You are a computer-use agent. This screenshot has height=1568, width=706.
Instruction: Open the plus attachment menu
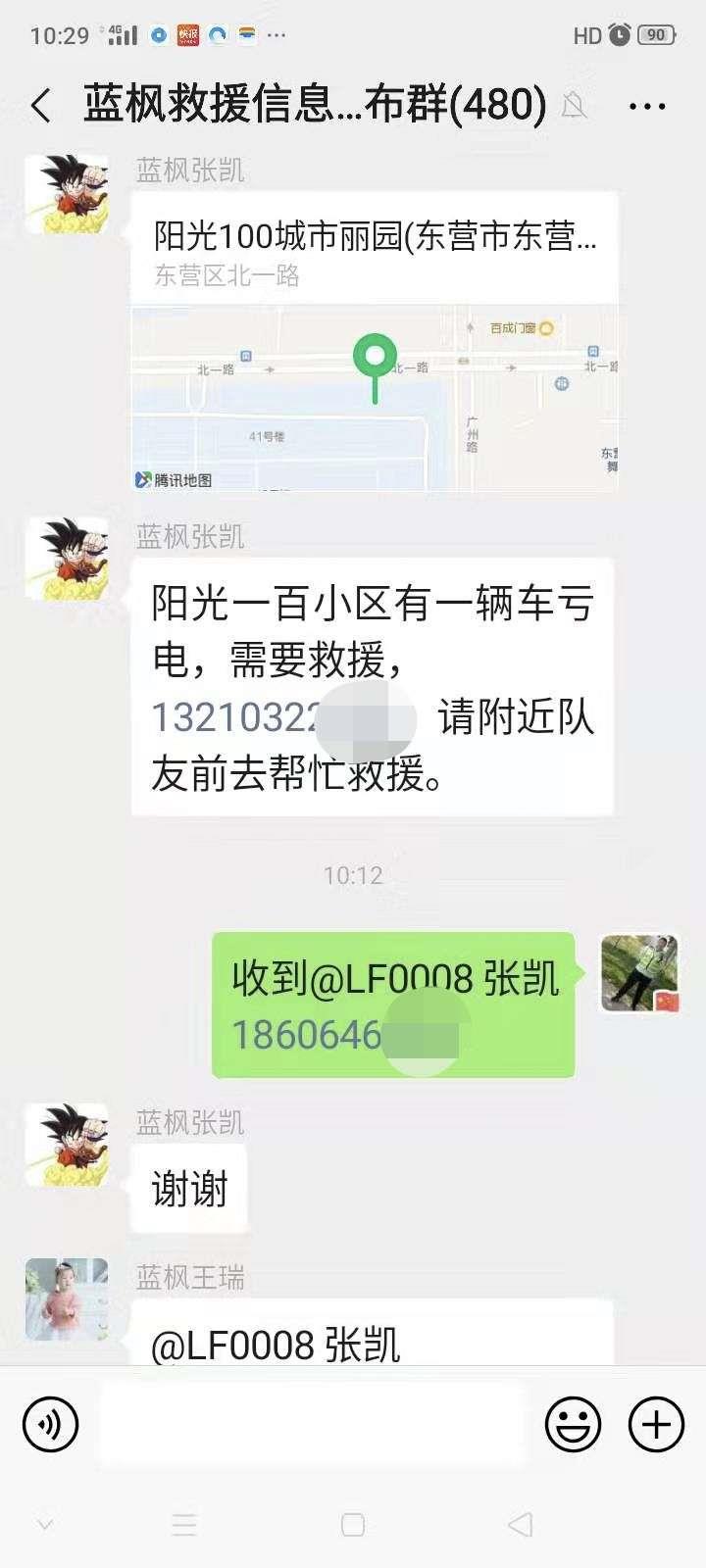point(656,1424)
